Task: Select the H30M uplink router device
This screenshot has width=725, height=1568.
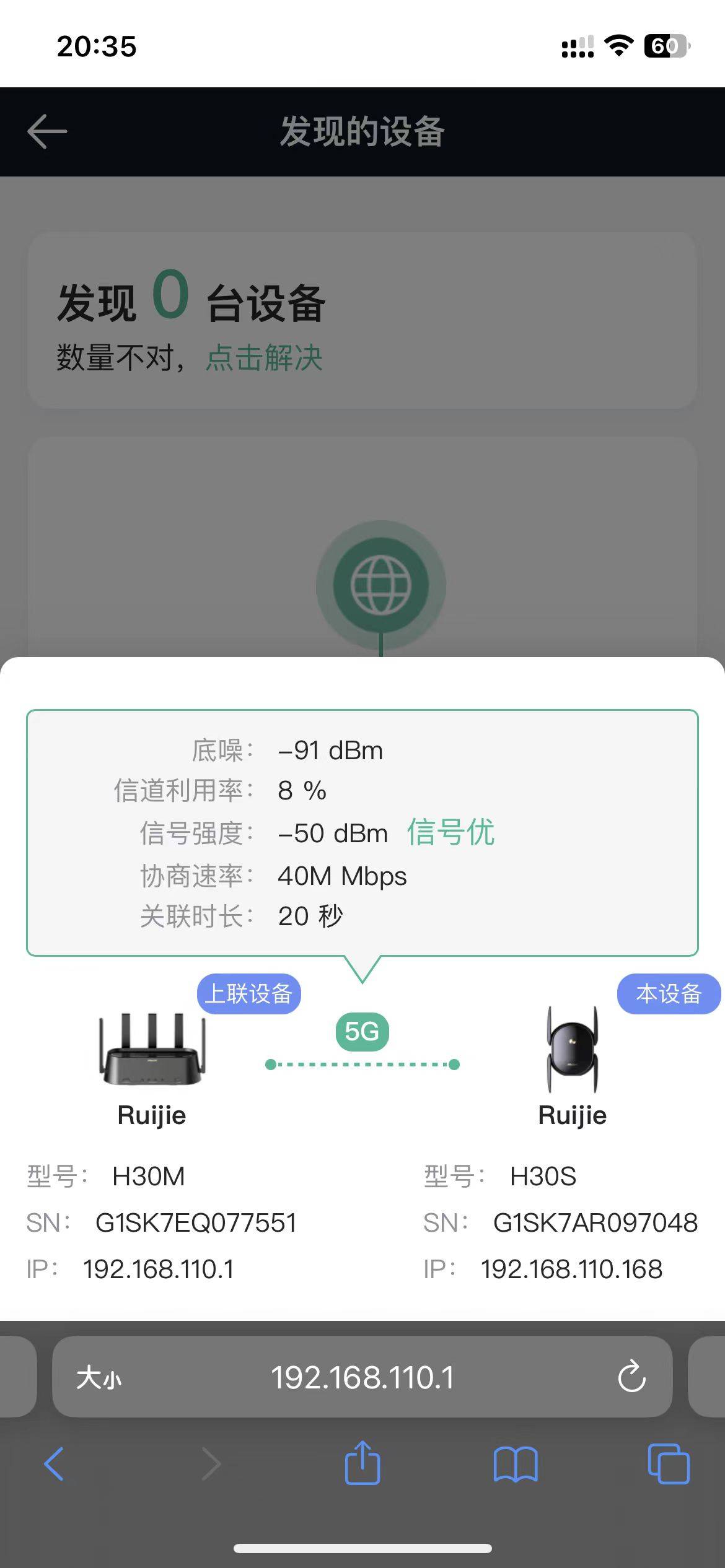Action: 152,1050
